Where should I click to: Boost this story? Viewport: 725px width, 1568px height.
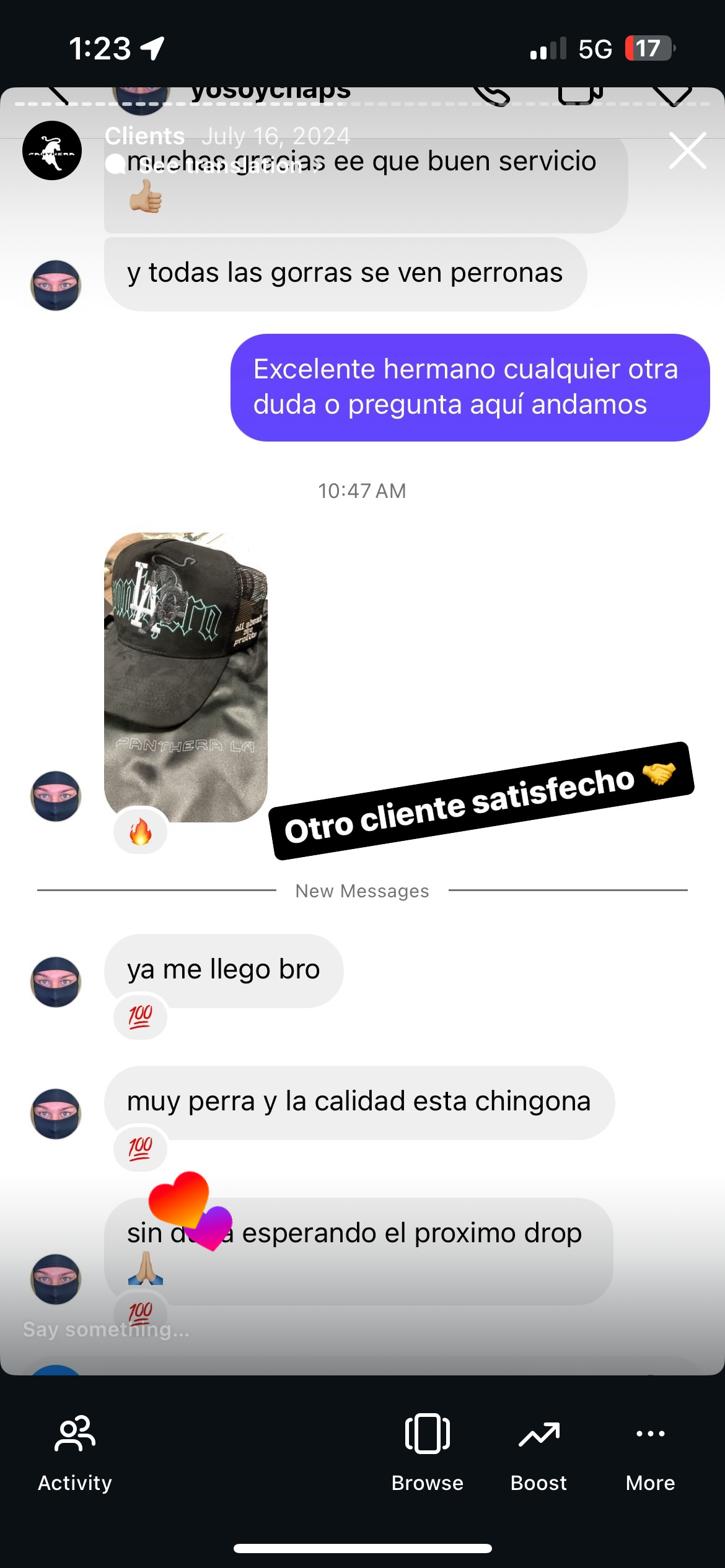[538, 1450]
